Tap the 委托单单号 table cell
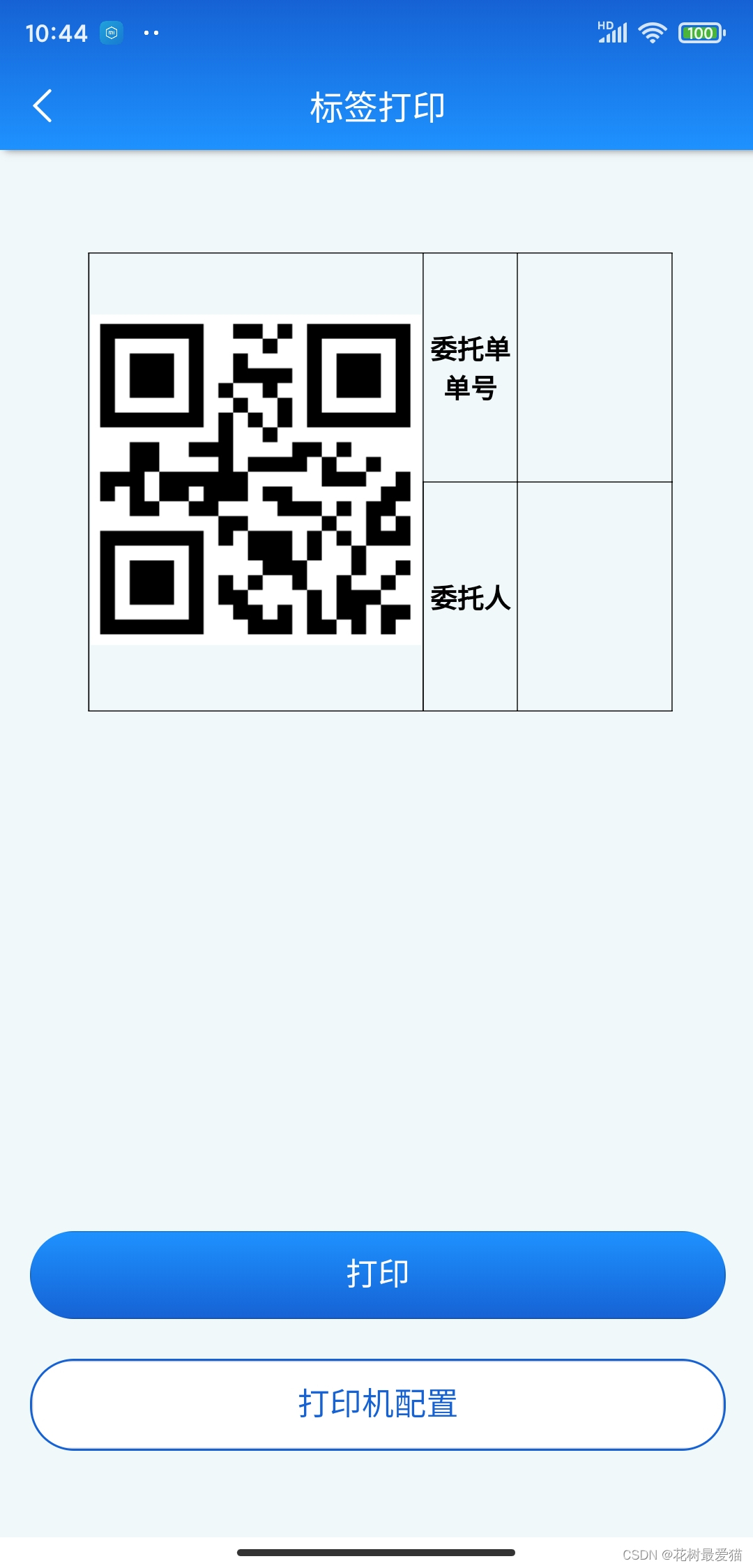 pos(470,366)
